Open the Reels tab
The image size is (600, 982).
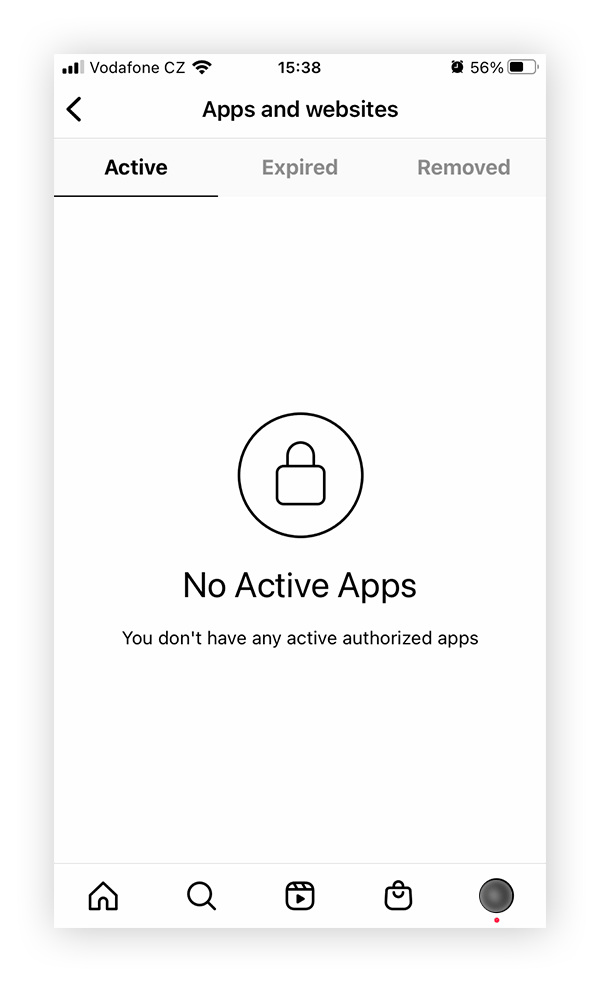[299, 895]
